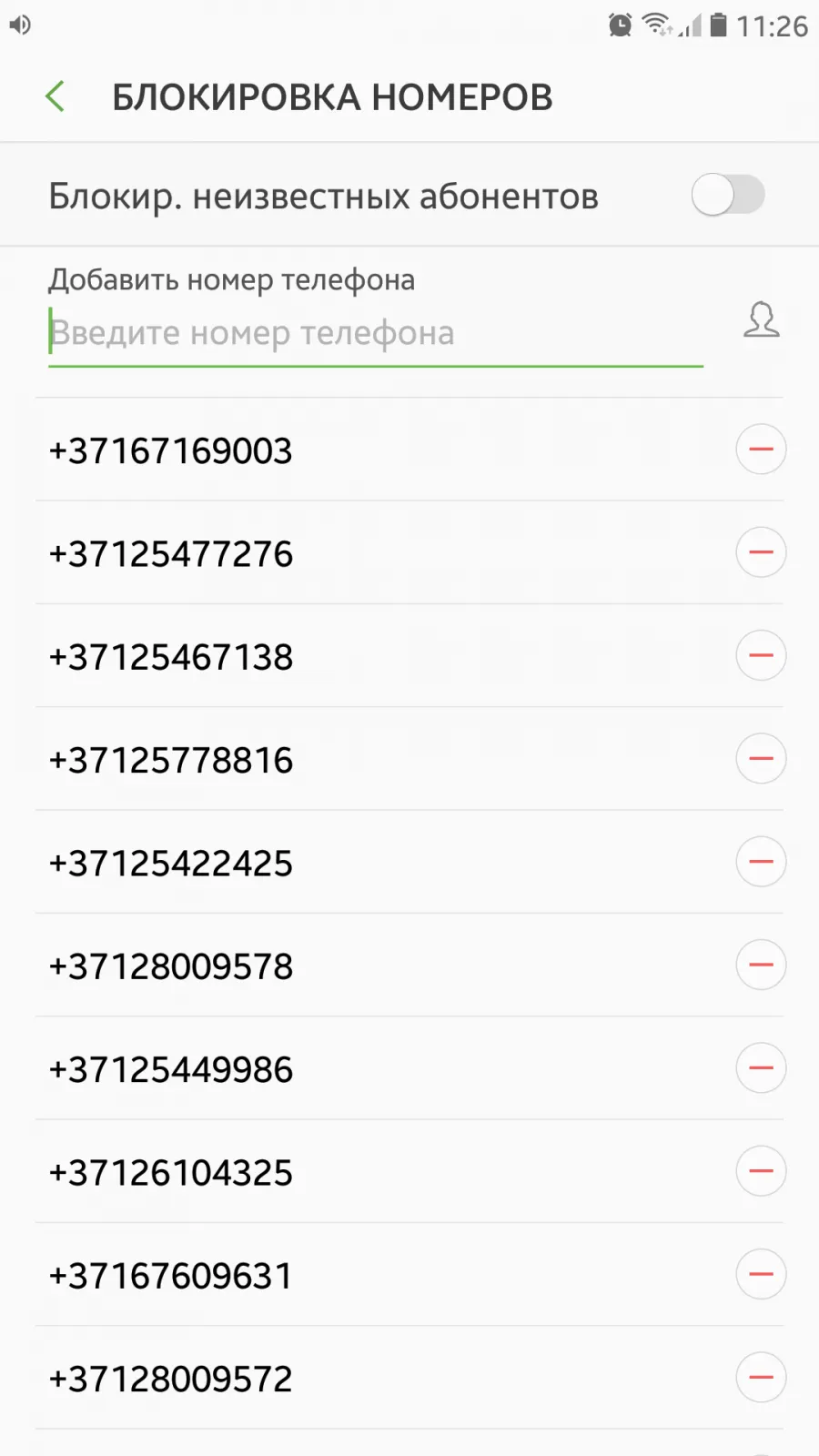The image size is (819, 1456).
Task: Delete +37125467138 from blocked numbers
Action: [761, 655]
